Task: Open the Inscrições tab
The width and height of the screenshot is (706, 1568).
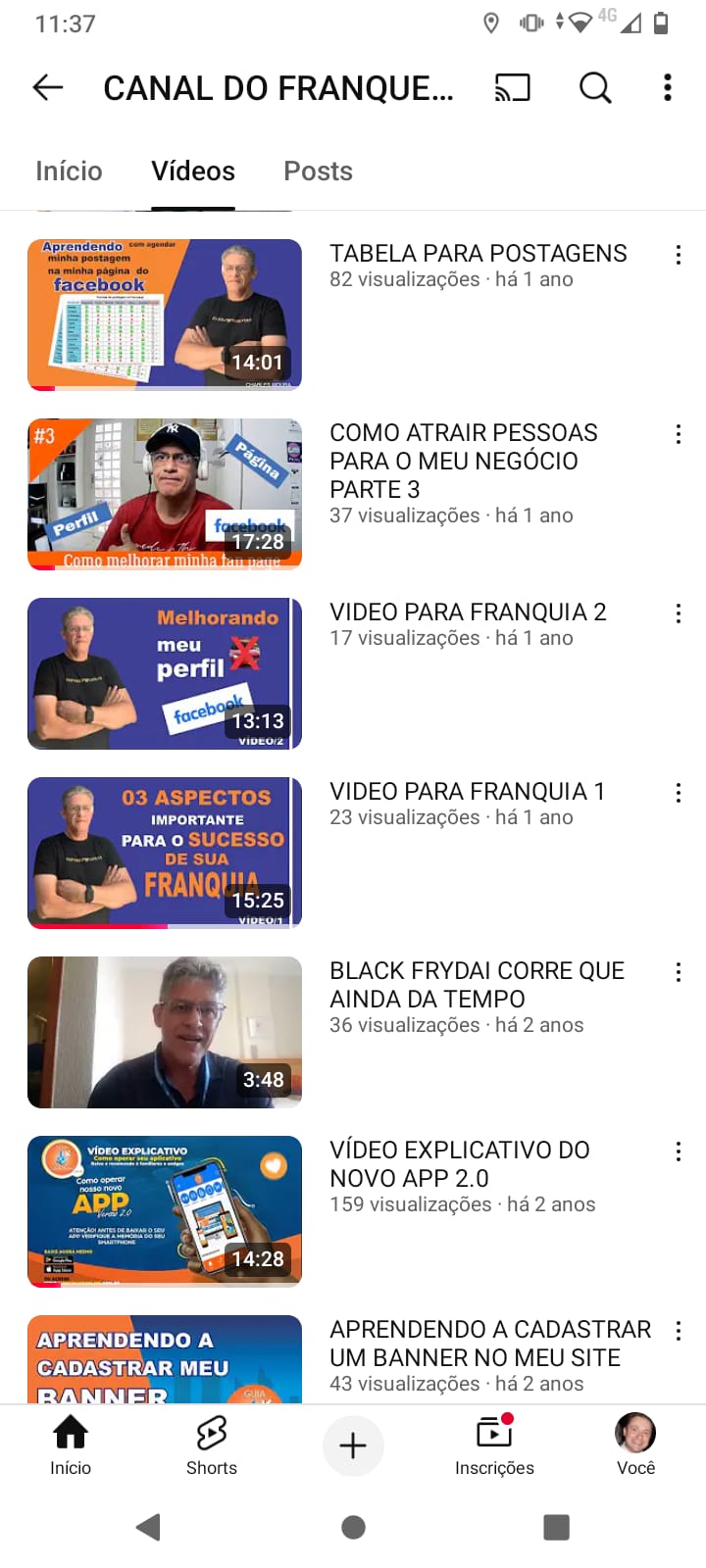Action: coord(494,1445)
